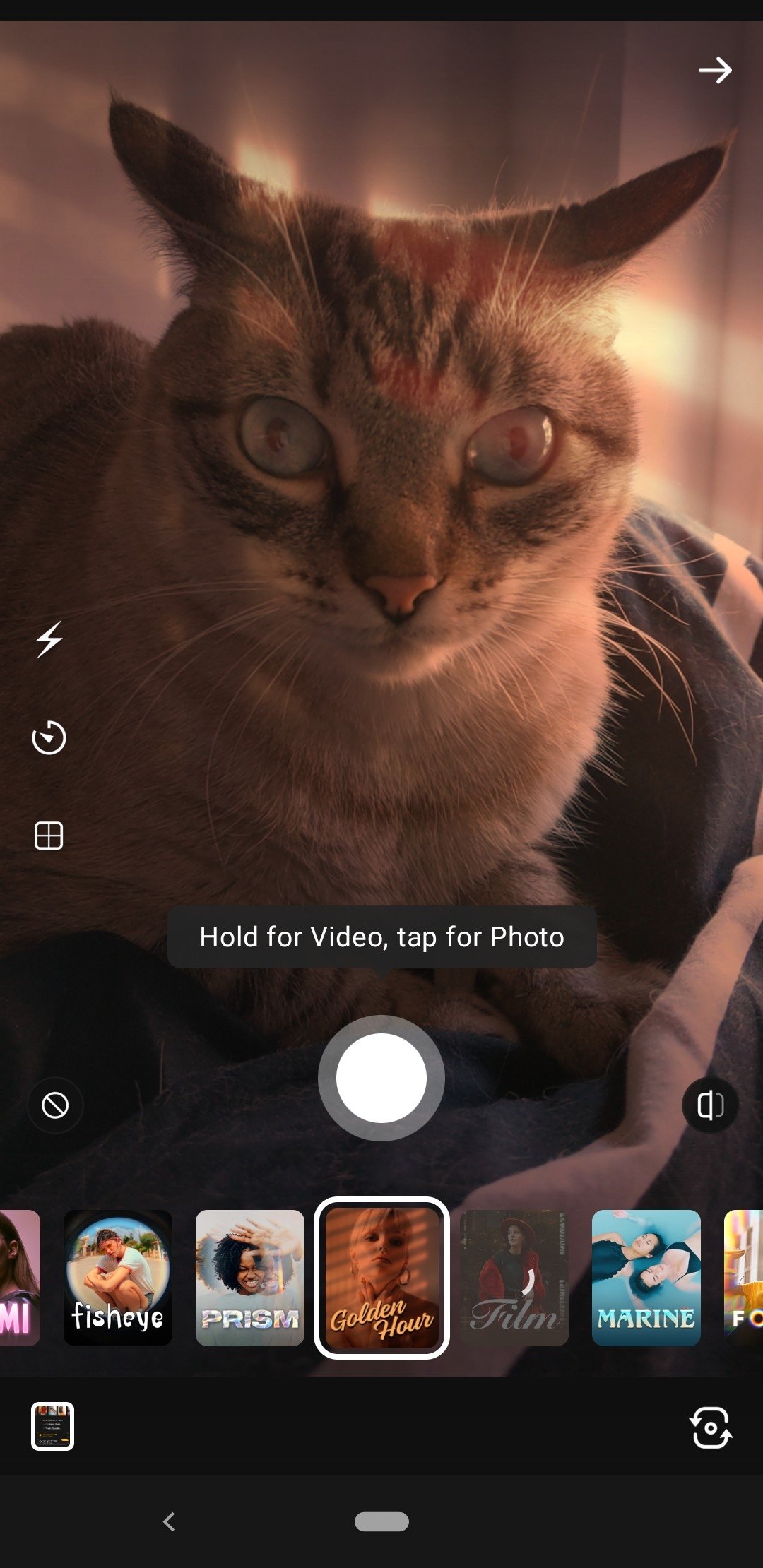The width and height of the screenshot is (763, 1568).
Task: Open the gallery thumbnail
Action: coord(52,1426)
